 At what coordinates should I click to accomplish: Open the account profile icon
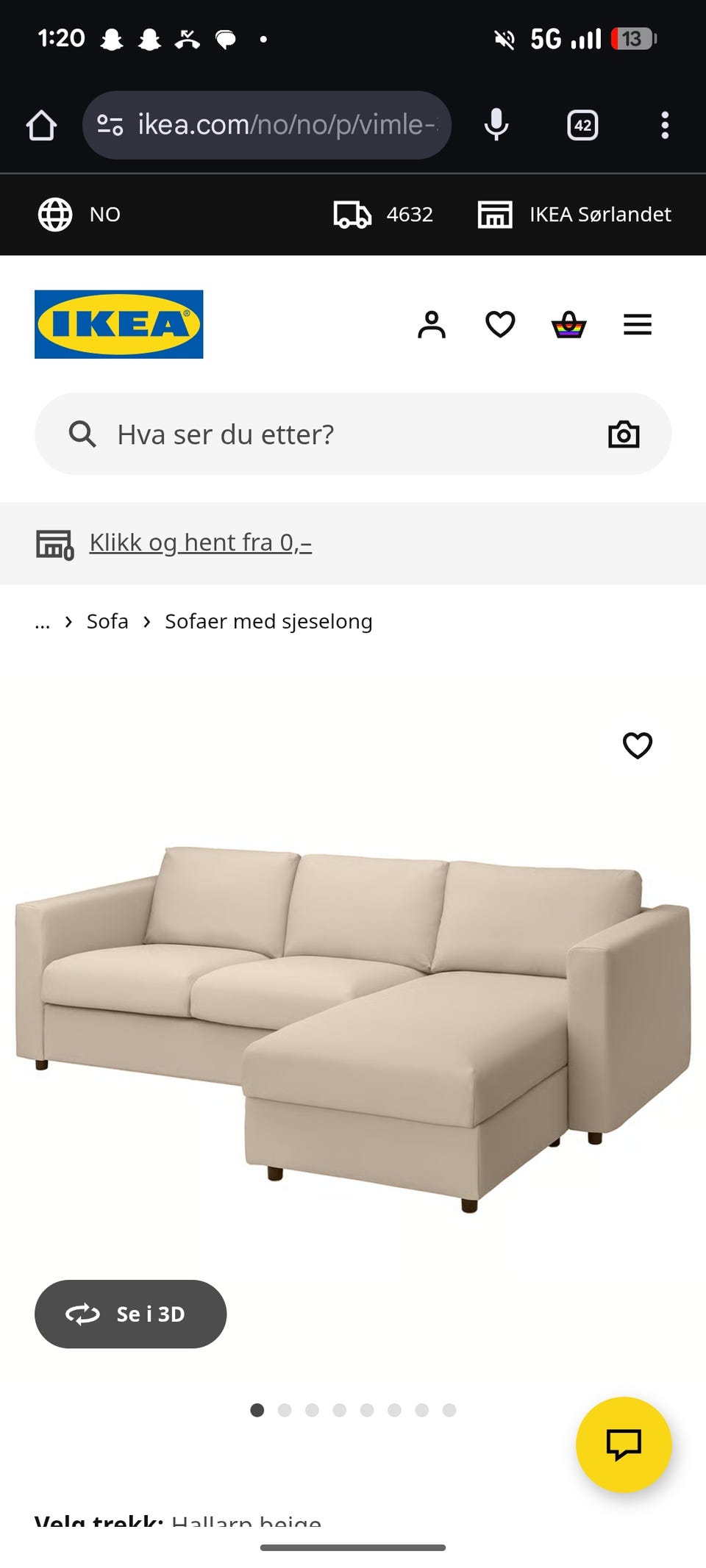(x=432, y=324)
